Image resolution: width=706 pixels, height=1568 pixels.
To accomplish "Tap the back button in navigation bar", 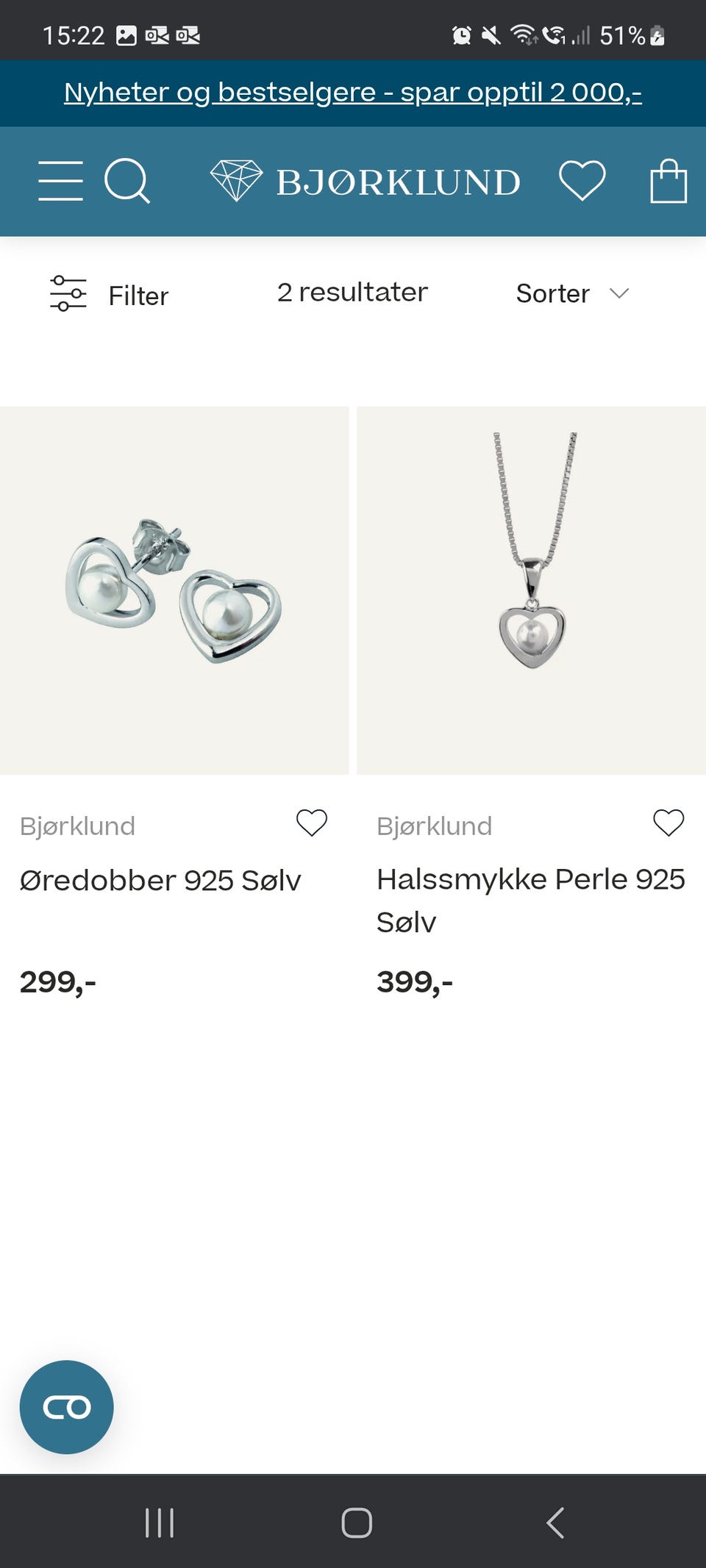I will click(x=555, y=1518).
